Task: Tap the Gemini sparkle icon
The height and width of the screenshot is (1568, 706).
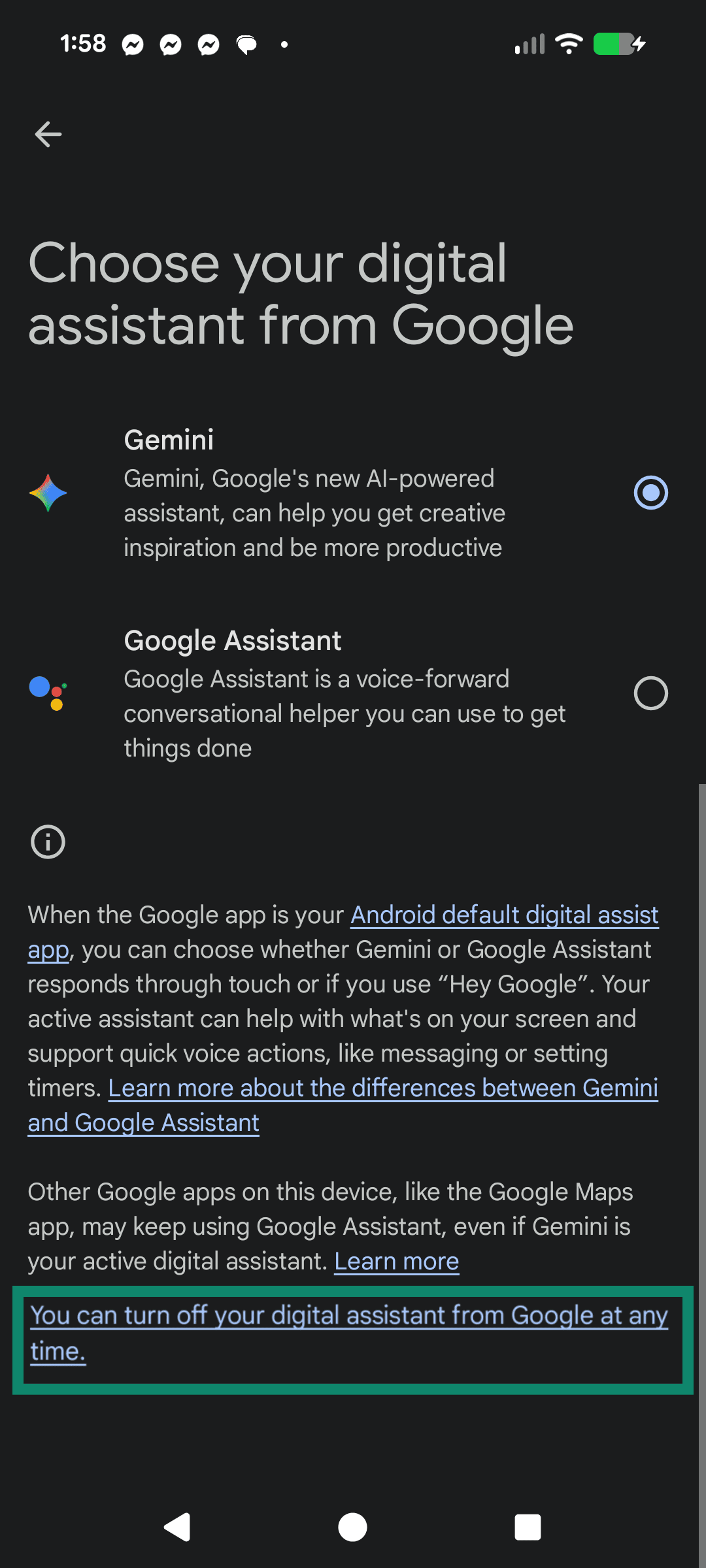Action: [47, 493]
